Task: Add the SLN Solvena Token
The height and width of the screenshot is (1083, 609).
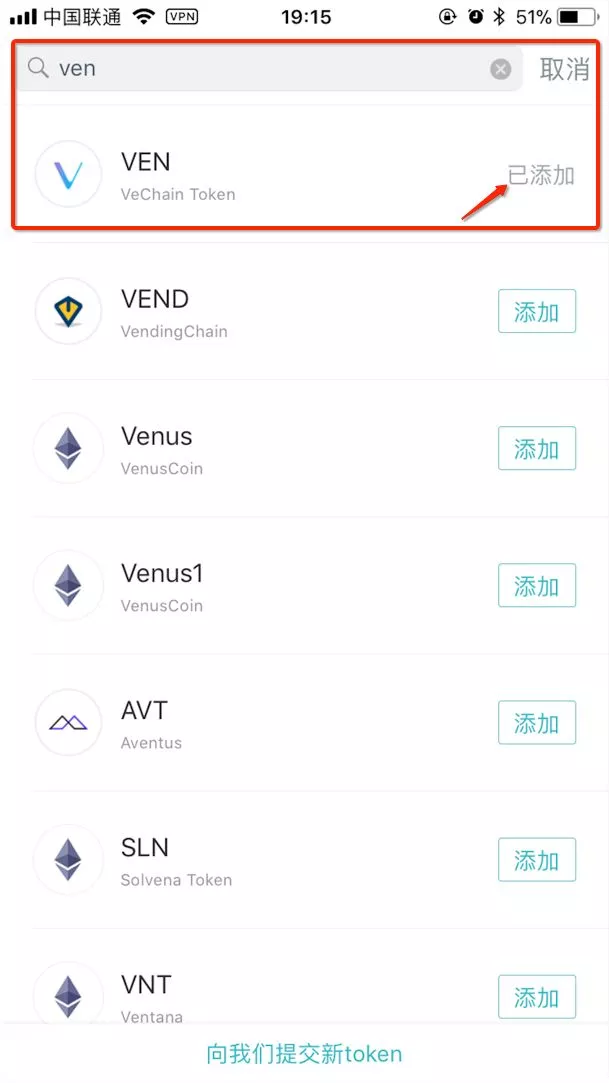Action: point(536,860)
